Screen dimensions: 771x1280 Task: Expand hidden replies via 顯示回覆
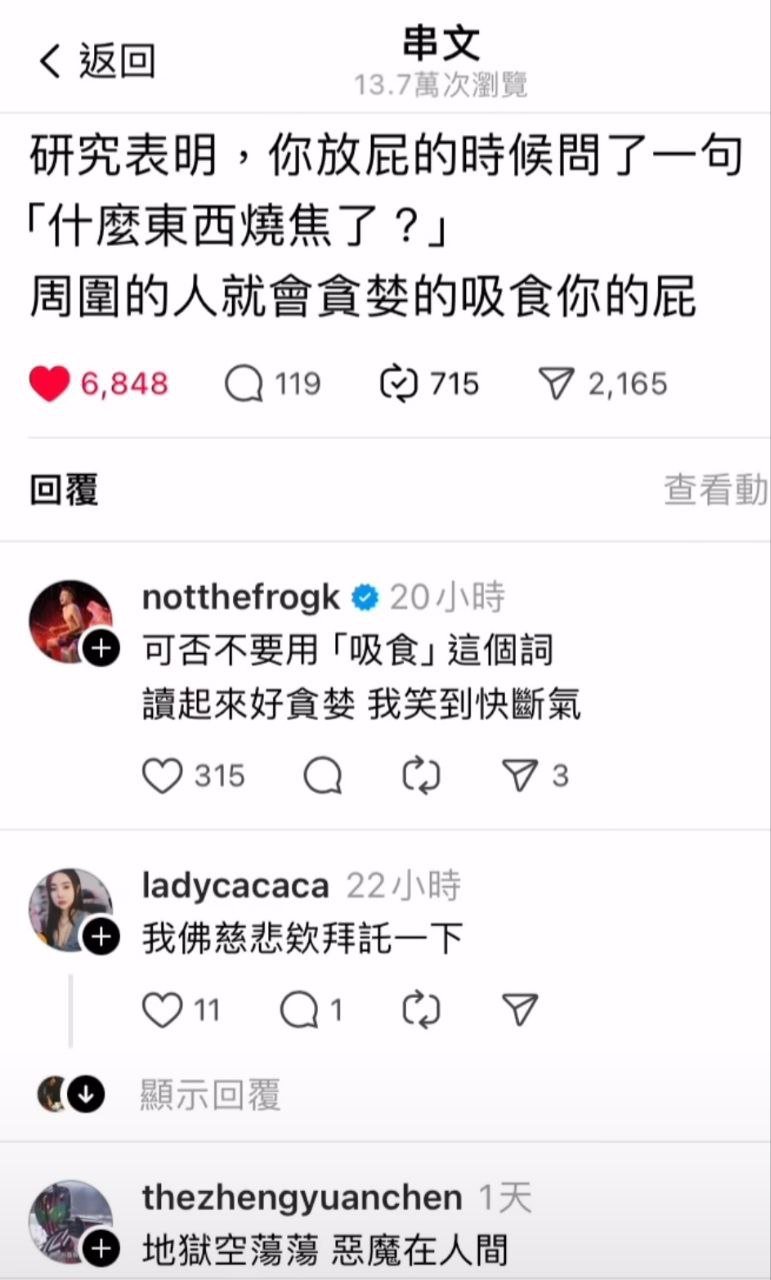click(x=208, y=1094)
